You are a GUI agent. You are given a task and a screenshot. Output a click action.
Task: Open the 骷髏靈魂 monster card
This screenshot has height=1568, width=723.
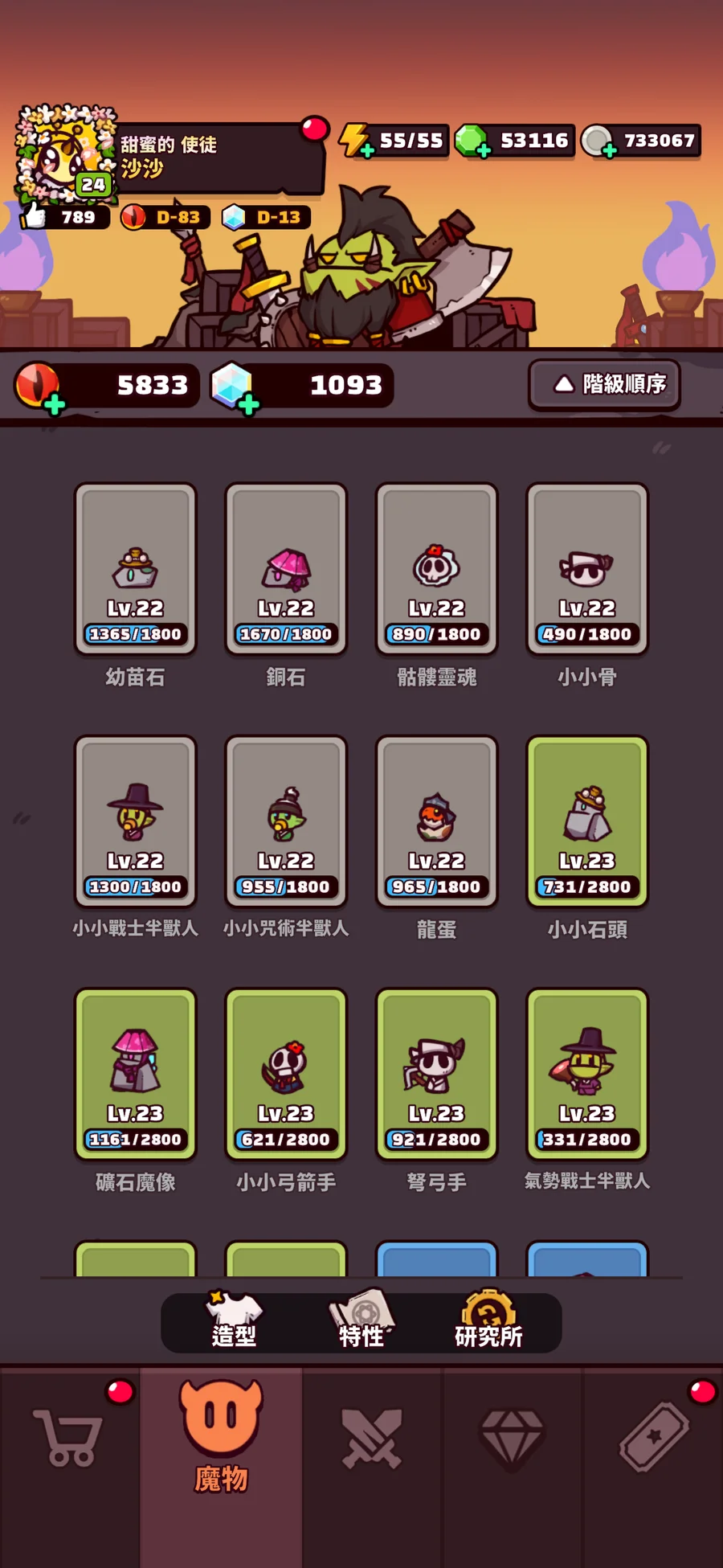pos(436,569)
